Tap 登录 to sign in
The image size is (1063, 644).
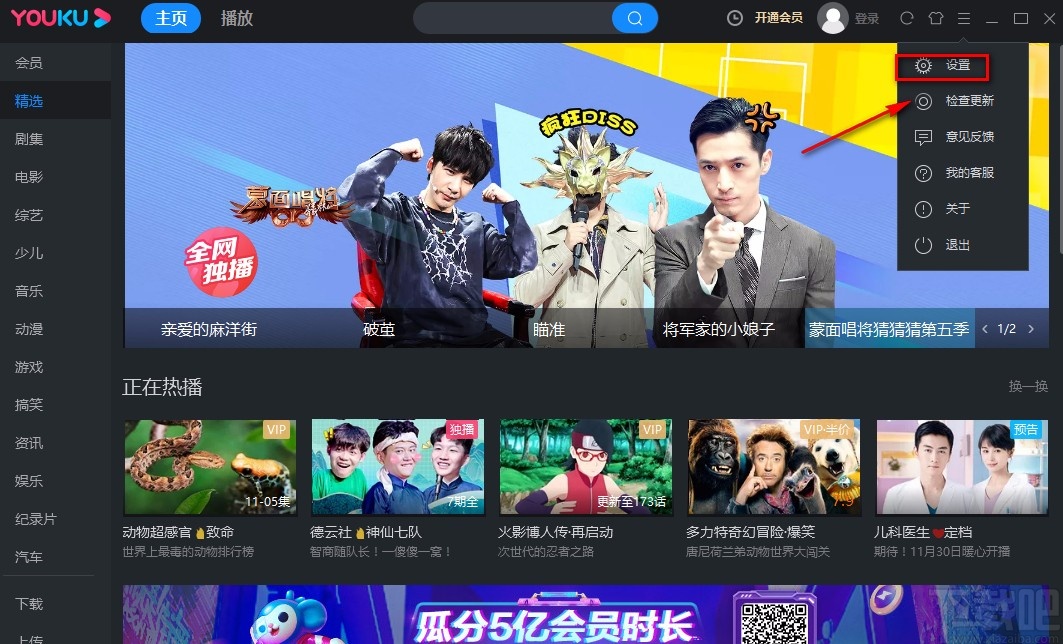click(x=867, y=19)
